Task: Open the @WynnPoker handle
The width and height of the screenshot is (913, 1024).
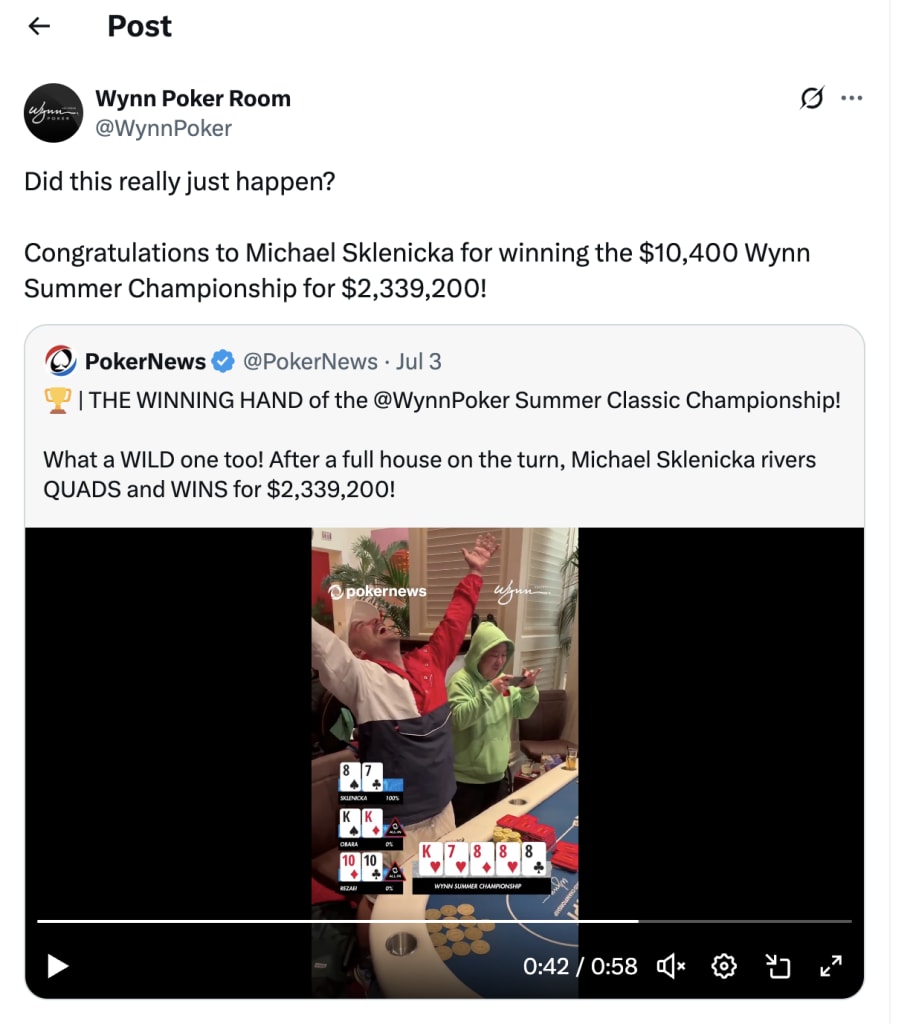Action: 163,129
